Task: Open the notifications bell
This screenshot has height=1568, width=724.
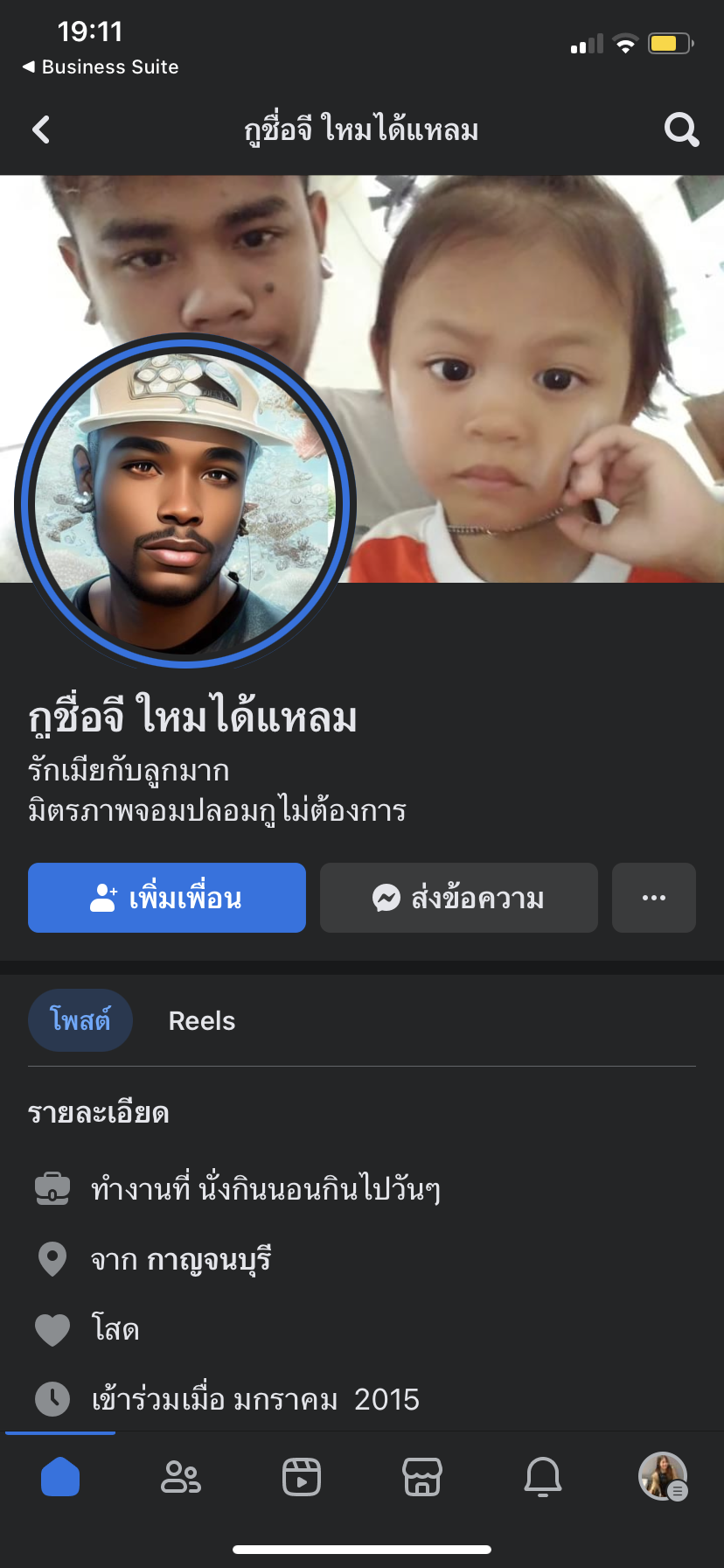Action: pos(543,1478)
